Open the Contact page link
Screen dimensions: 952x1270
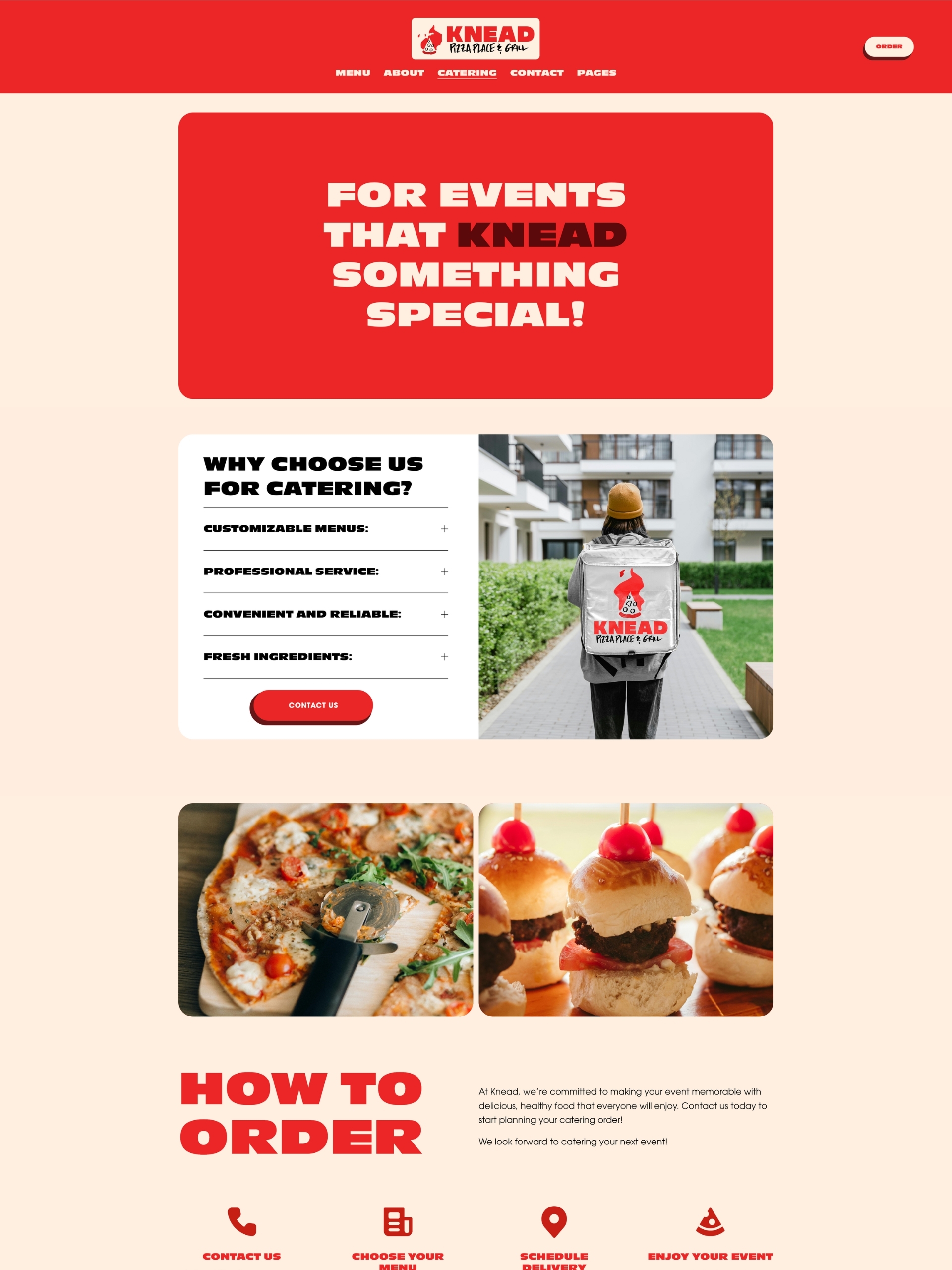[536, 73]
